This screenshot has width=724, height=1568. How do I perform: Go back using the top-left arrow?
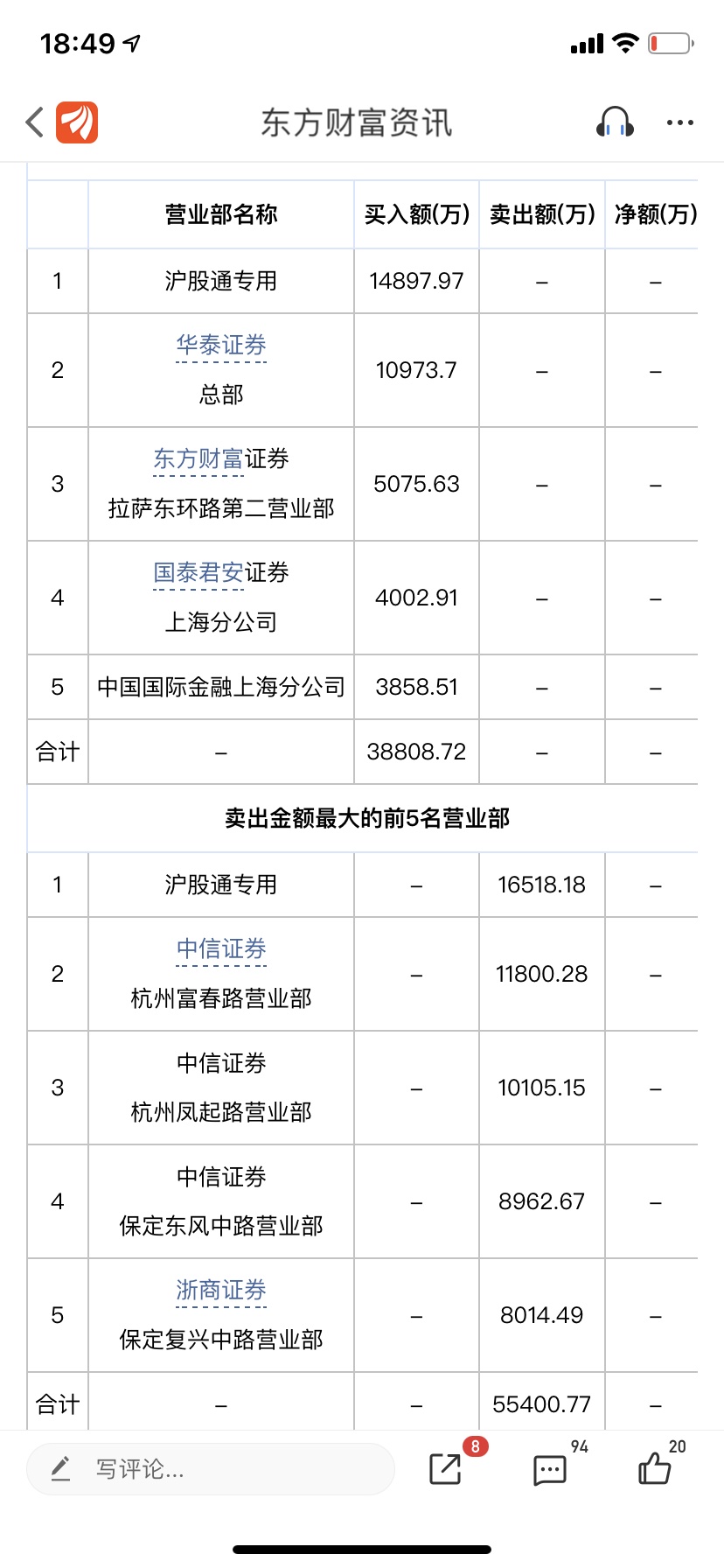[x=35, y=122]
